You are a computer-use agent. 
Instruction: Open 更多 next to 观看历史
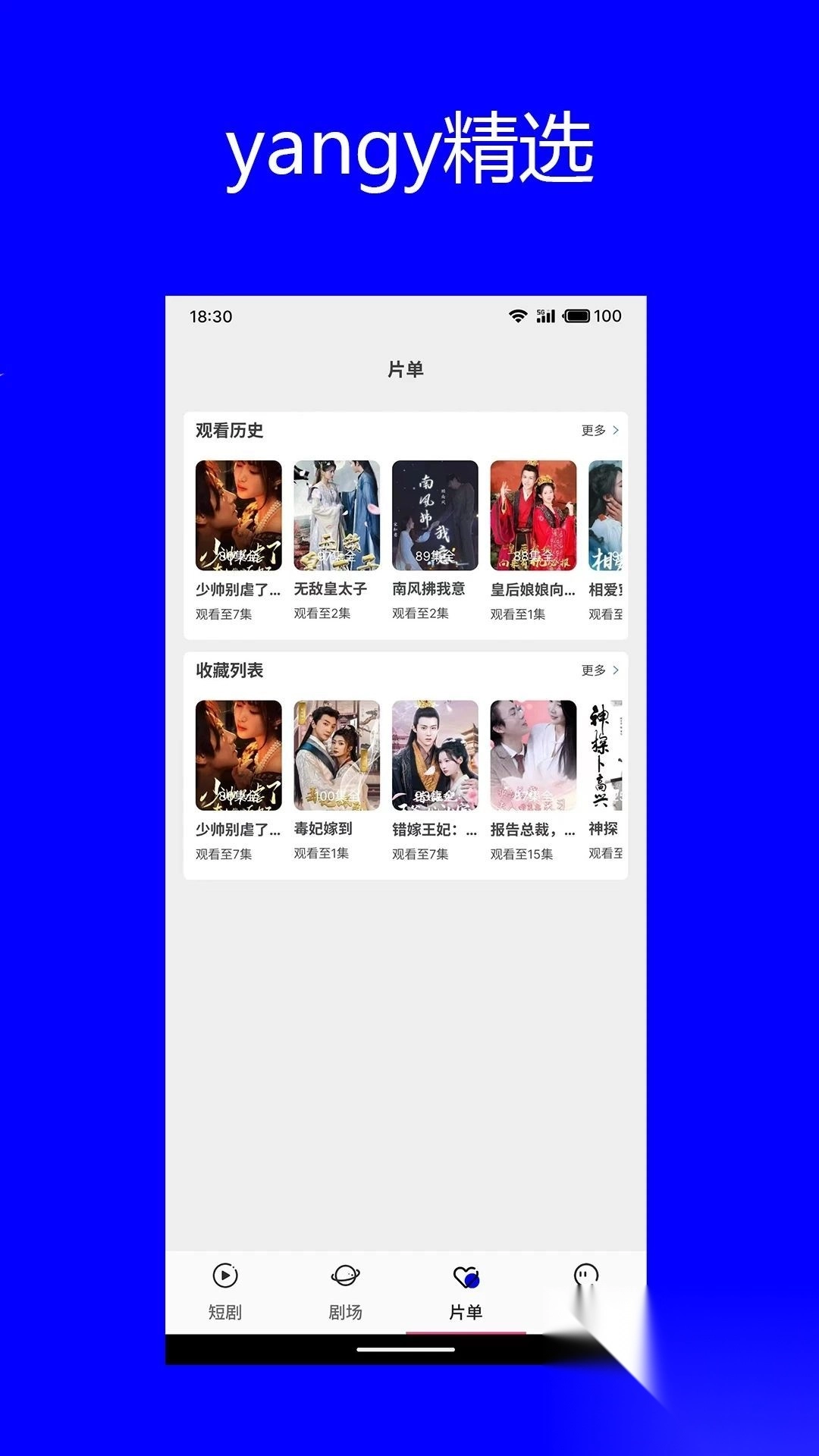tap(594, 429)
